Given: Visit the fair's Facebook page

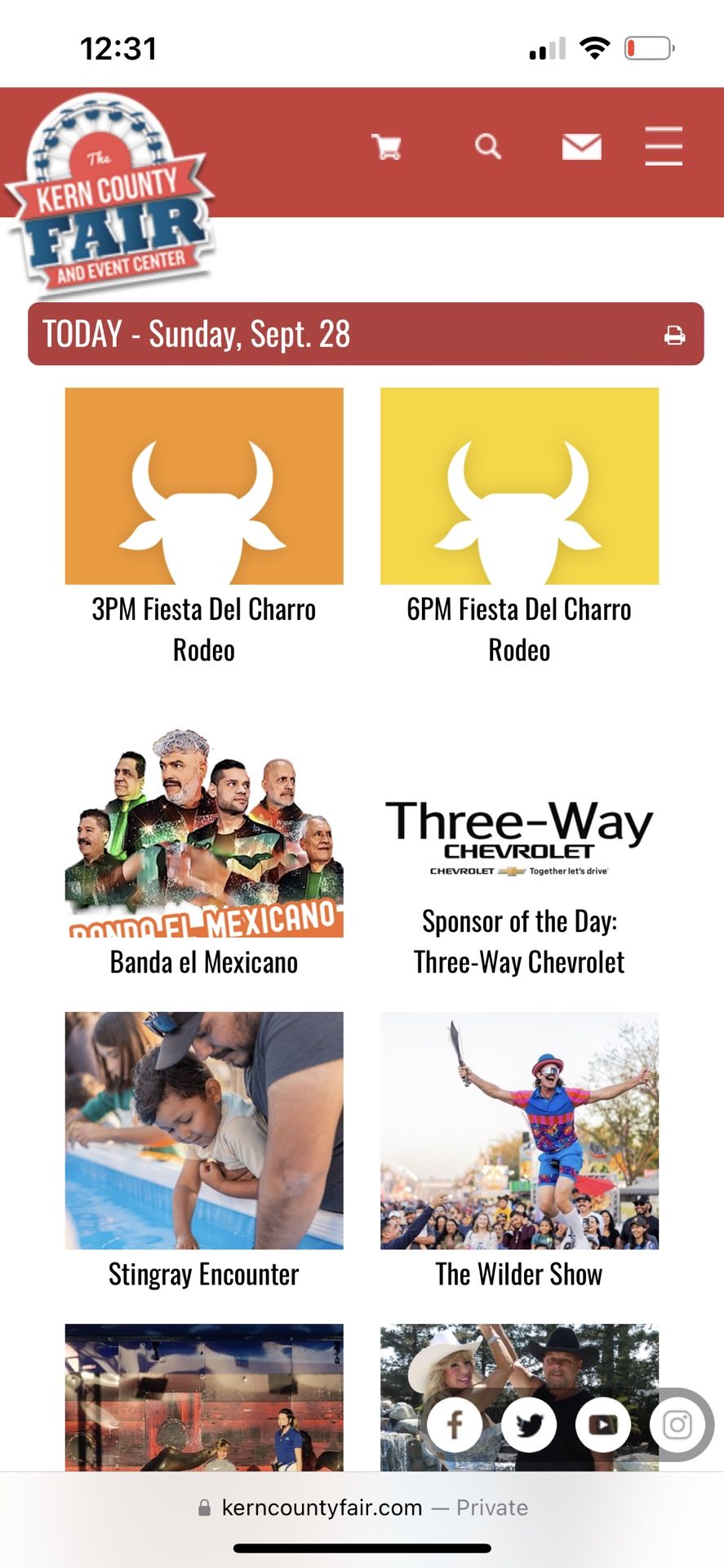Looking at the screenshot, I should click(x=455, y=1425).
